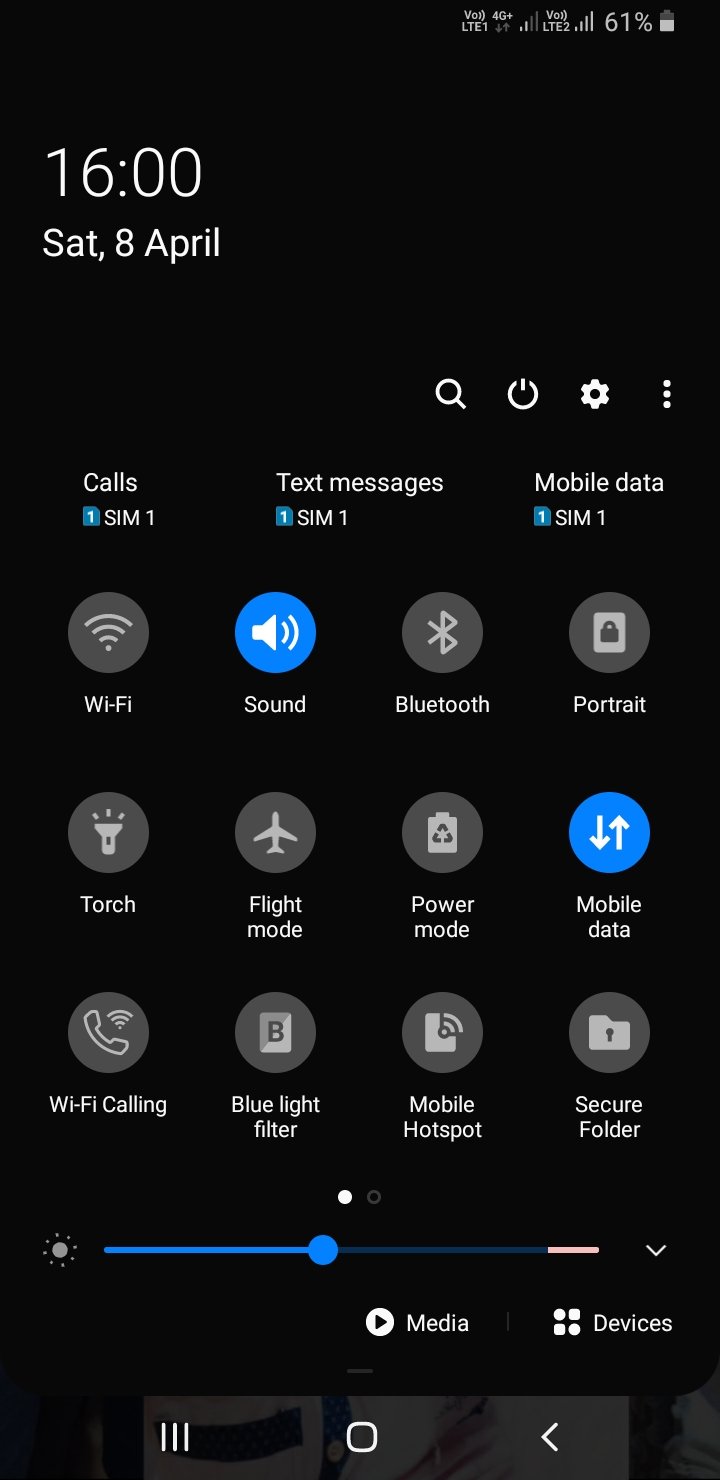Viewport: 720px width, 1480px height.
Task: Open the quick panel search
Action: 451,394
